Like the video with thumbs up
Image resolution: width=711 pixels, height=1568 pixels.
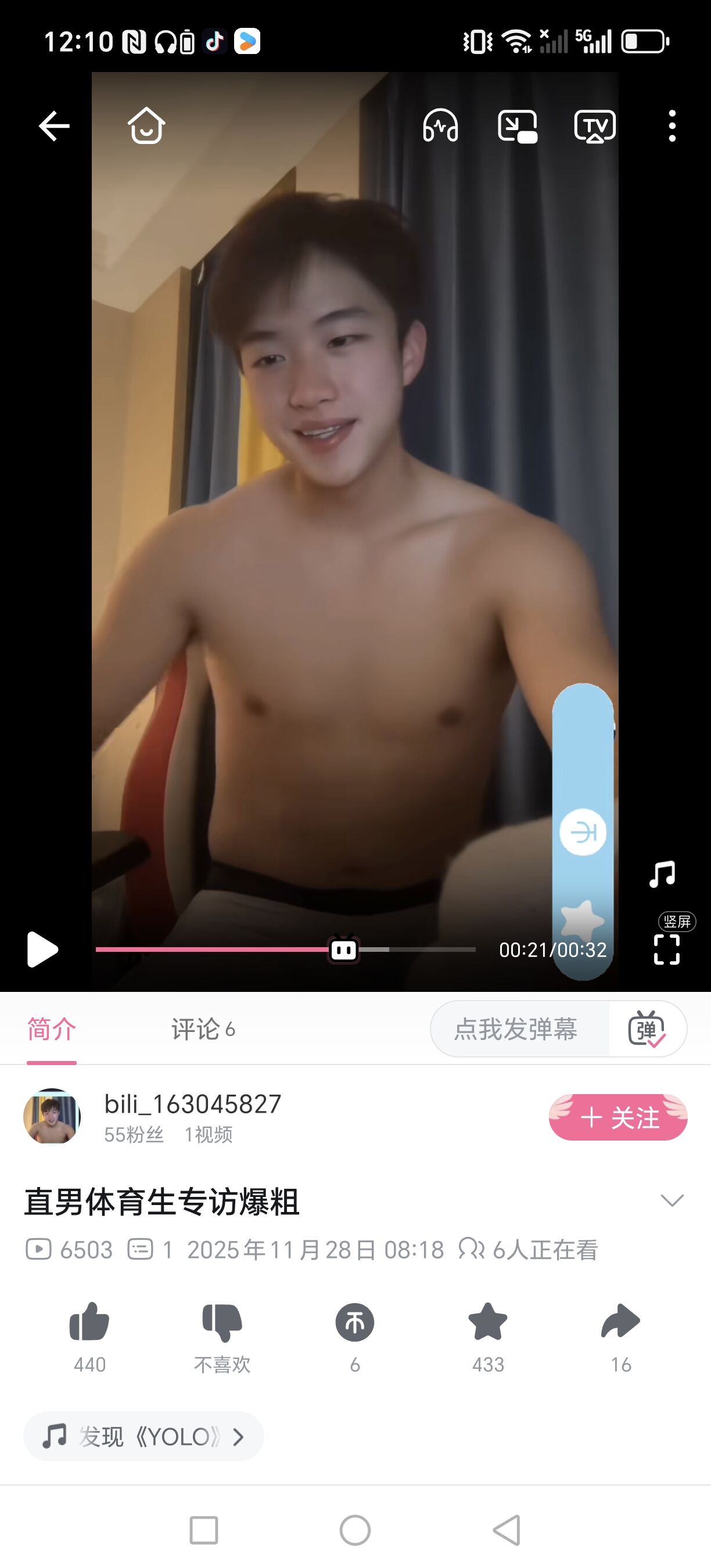pos(89,1323)
